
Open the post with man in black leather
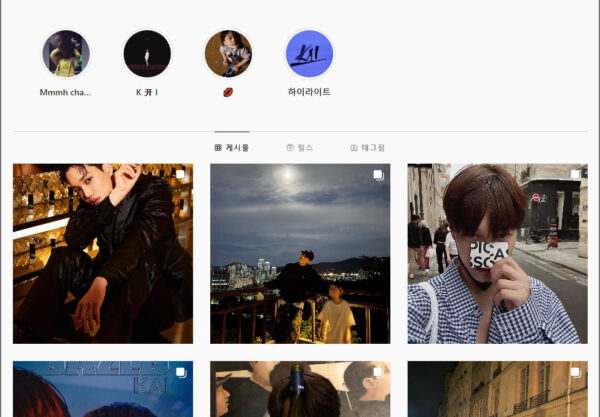click(x=103, y=254)
